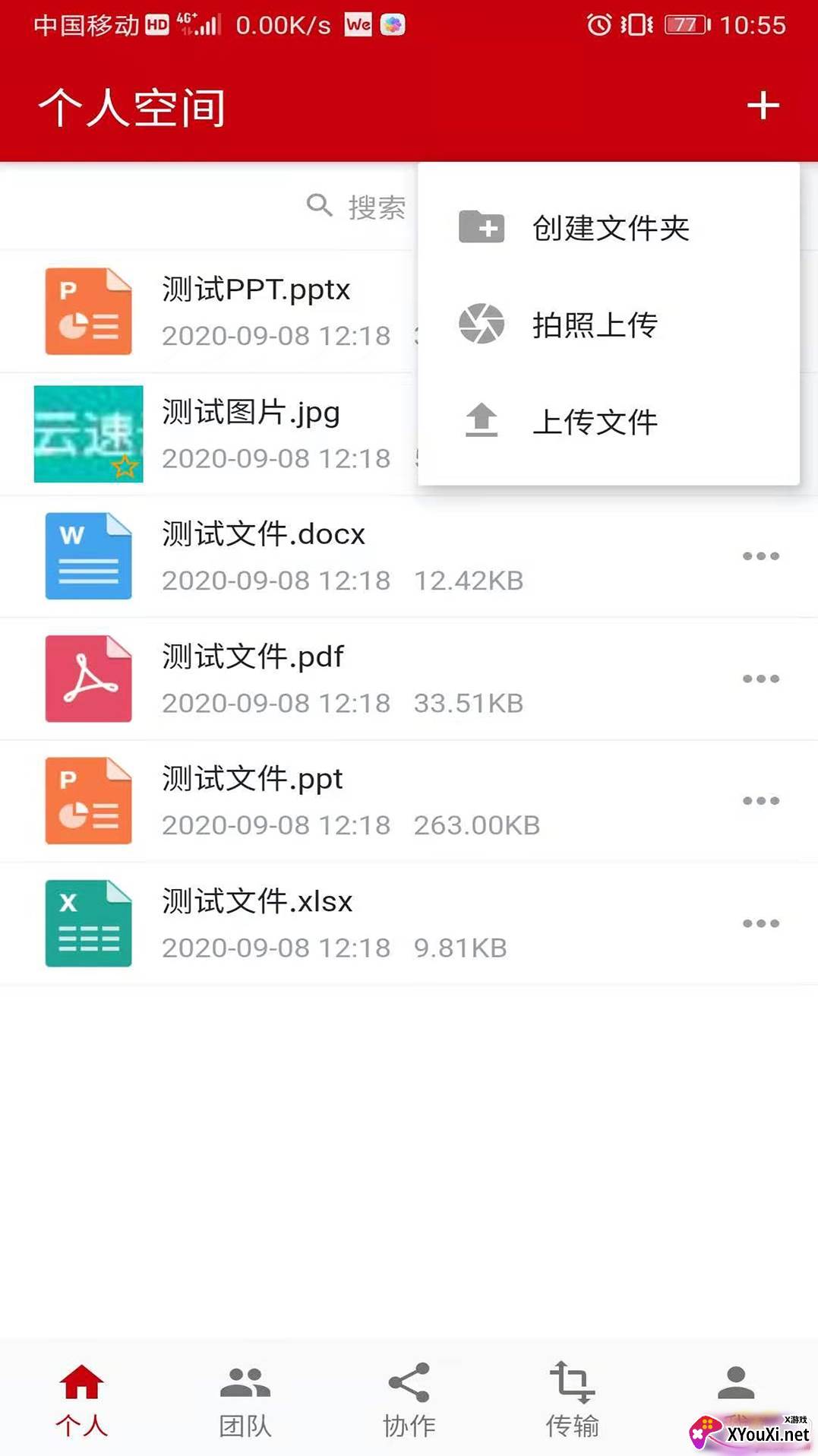Choose 拍照上传 to upload a photo
Screen dimensions: 818x1456
[x=593, y=325]
